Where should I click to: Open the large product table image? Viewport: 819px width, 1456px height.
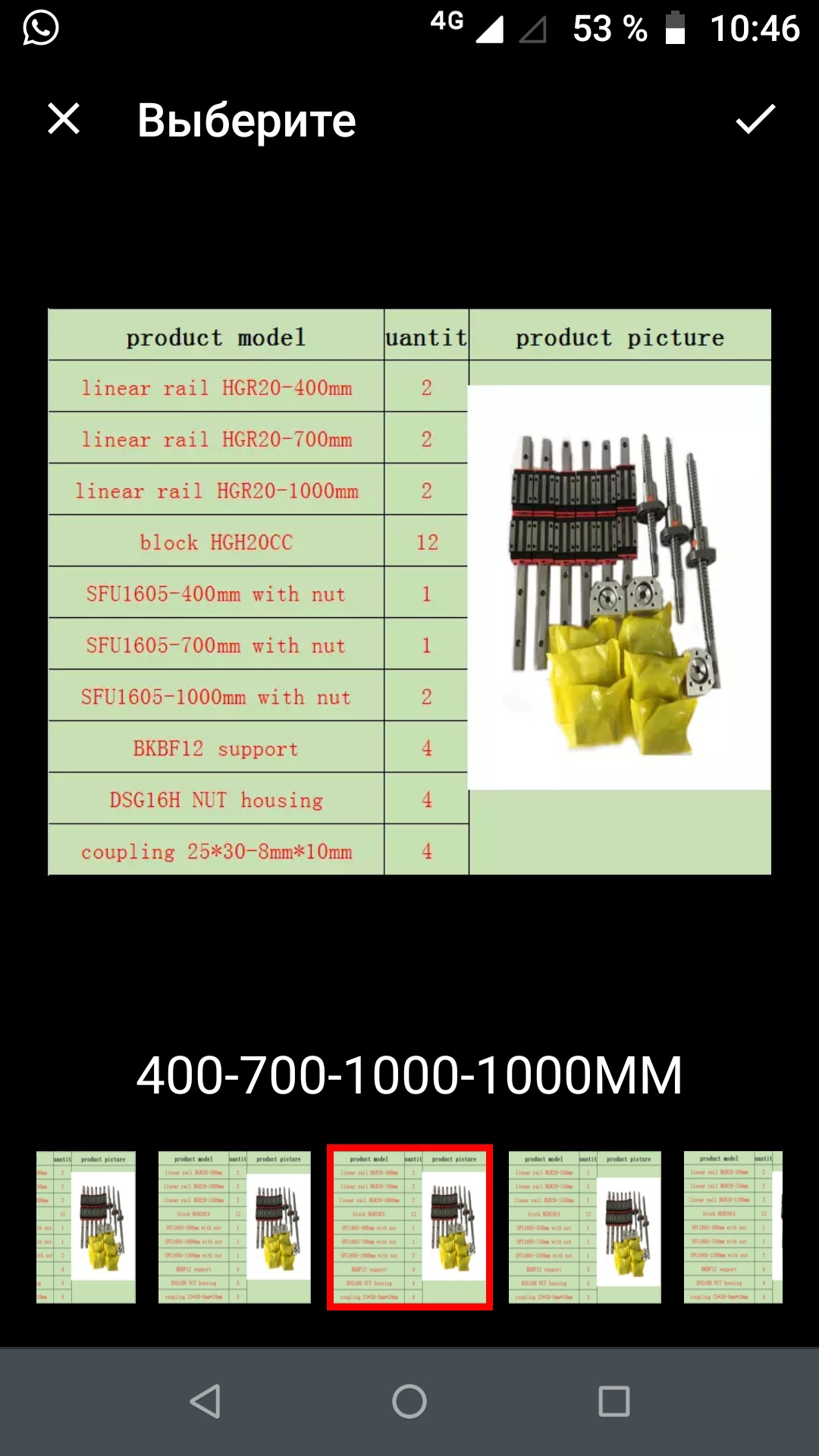click(409, 591)
